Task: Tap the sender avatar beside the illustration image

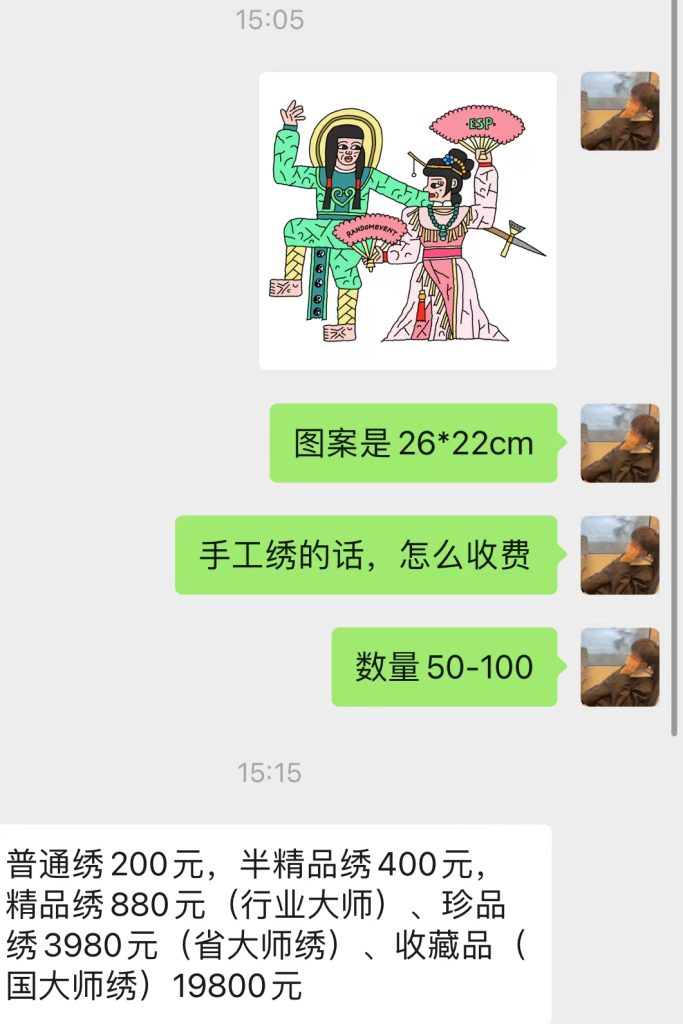Action: pos(620,111)
